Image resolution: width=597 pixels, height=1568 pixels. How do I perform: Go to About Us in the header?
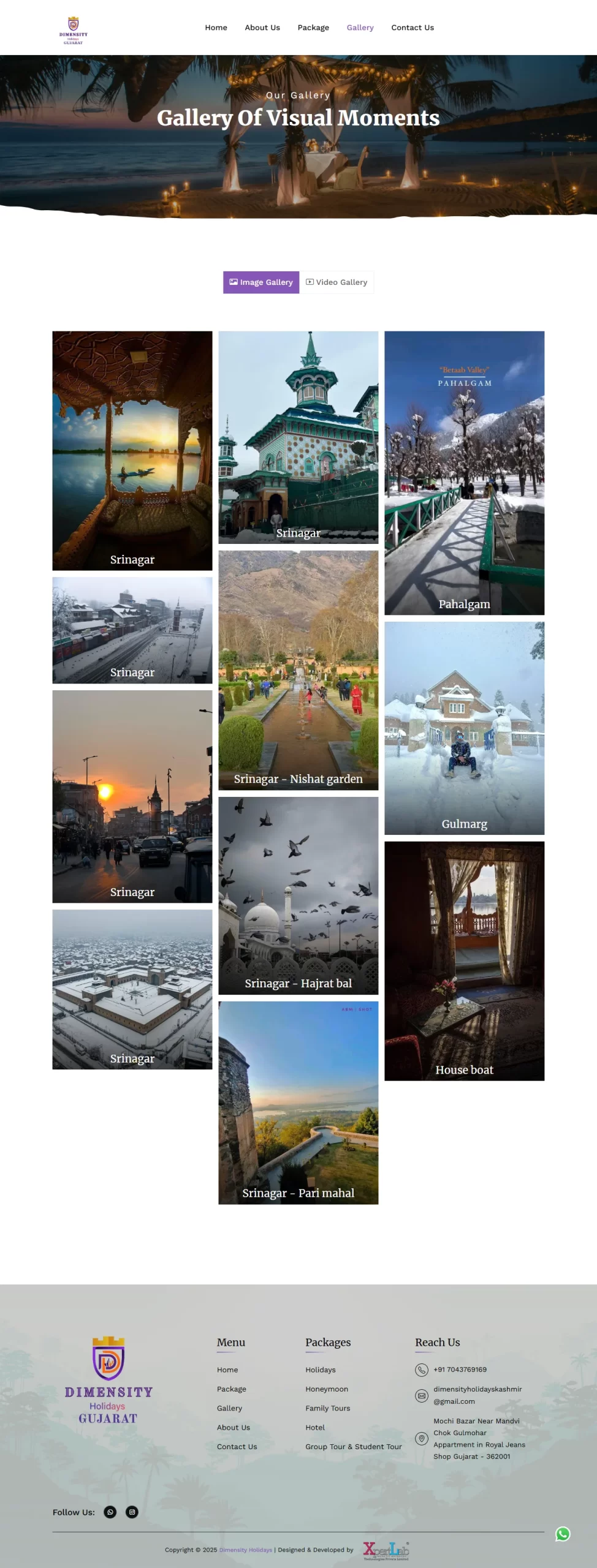[x=262, y=28]
